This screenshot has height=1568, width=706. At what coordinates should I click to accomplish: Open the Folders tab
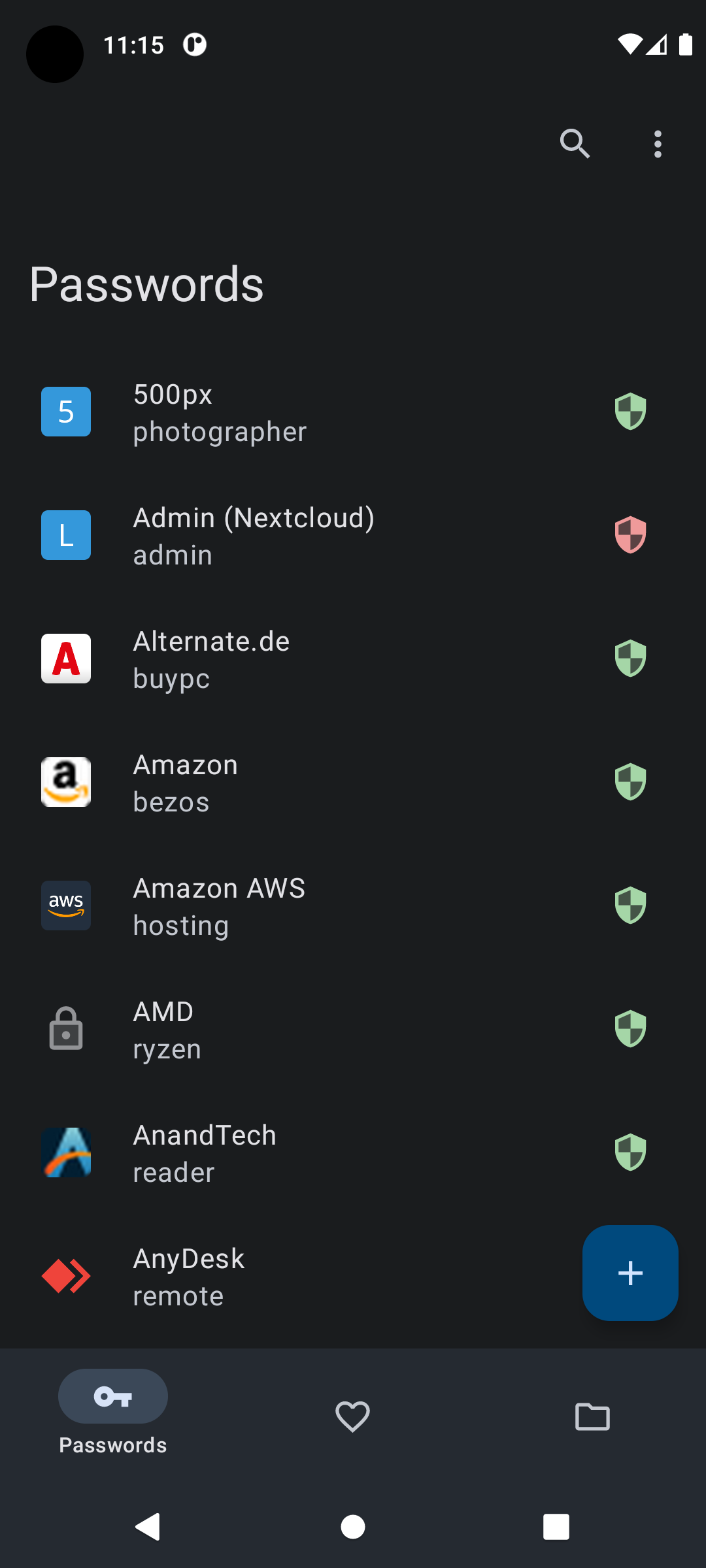(x=592, y=1417)
